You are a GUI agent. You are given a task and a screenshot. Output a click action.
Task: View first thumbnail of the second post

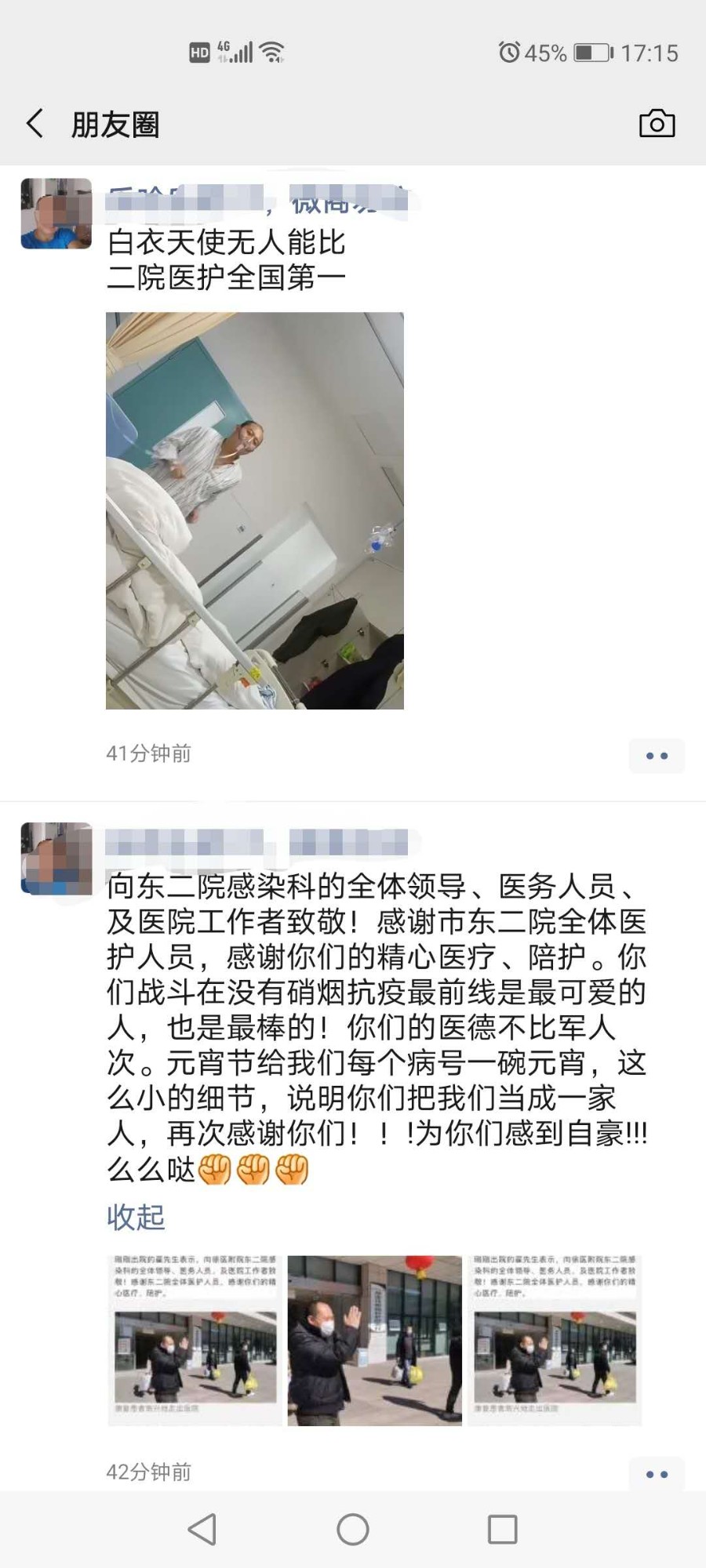point(195,1340)
